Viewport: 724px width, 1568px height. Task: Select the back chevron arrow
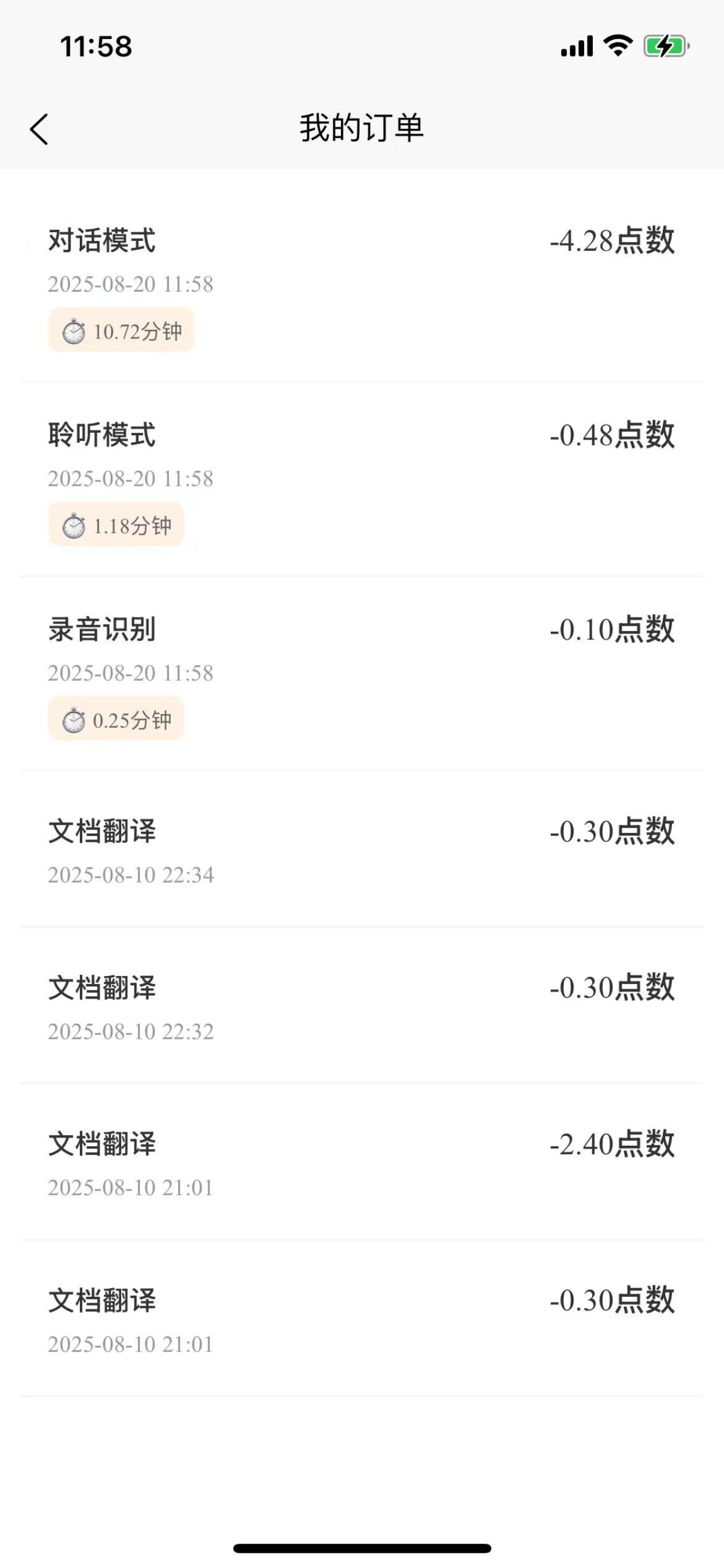[40, 129]
